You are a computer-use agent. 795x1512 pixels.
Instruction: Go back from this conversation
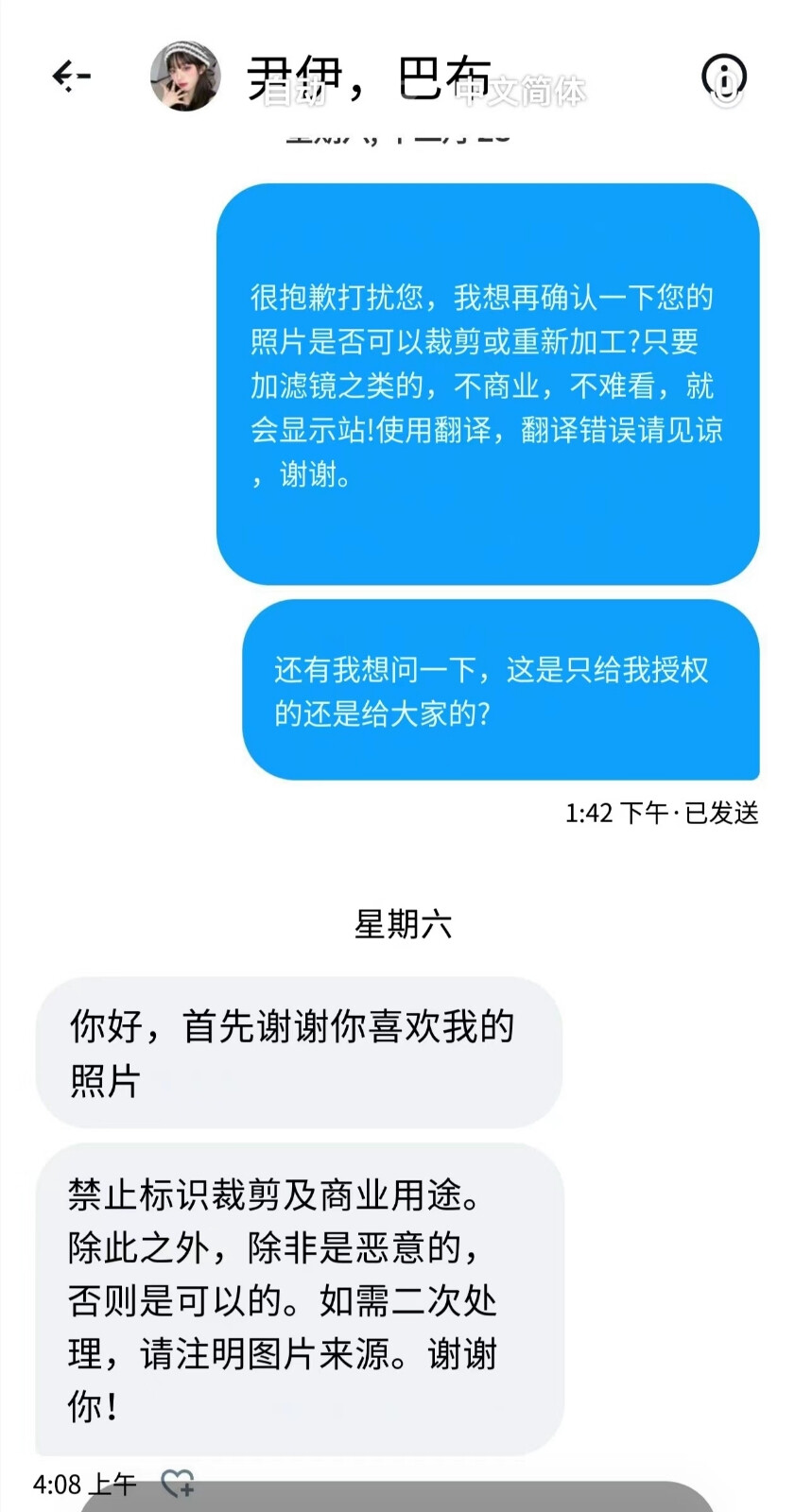(x=71, y=76)
